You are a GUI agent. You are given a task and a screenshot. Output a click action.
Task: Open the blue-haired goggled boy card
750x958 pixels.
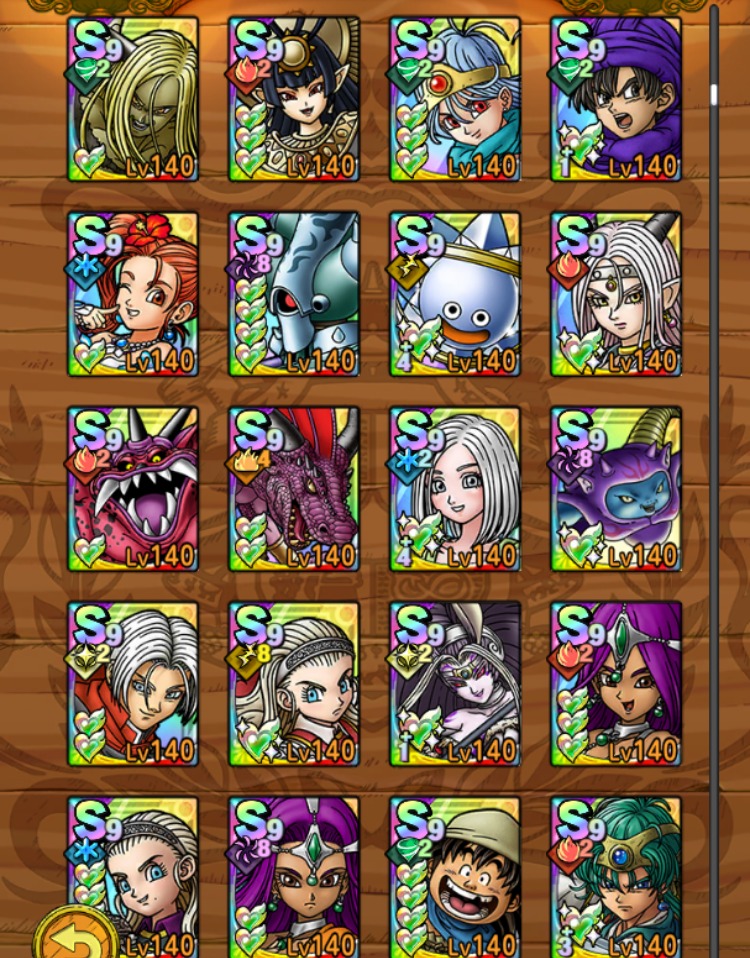[x=455, y=98]
